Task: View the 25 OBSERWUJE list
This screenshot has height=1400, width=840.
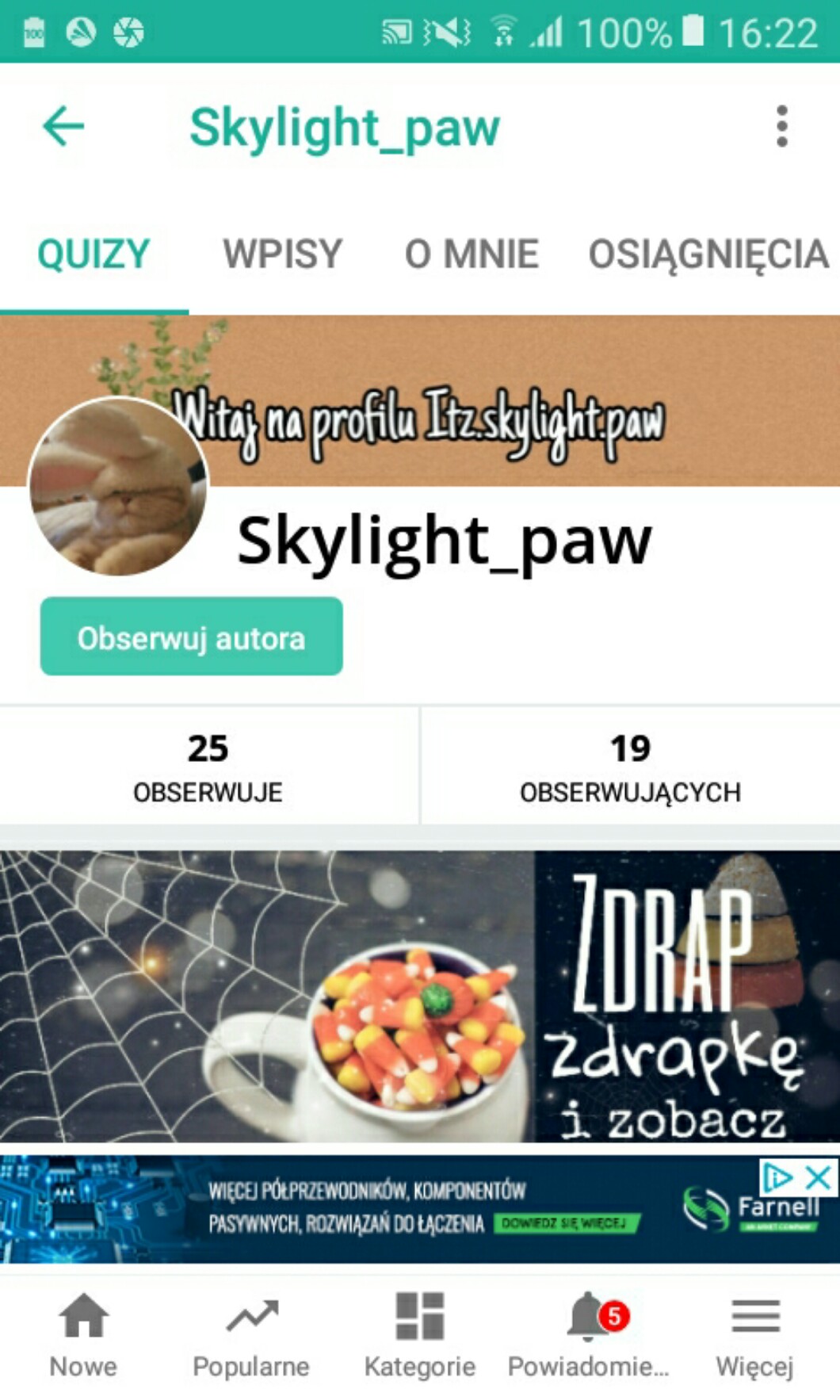Action: click(208, 767)
